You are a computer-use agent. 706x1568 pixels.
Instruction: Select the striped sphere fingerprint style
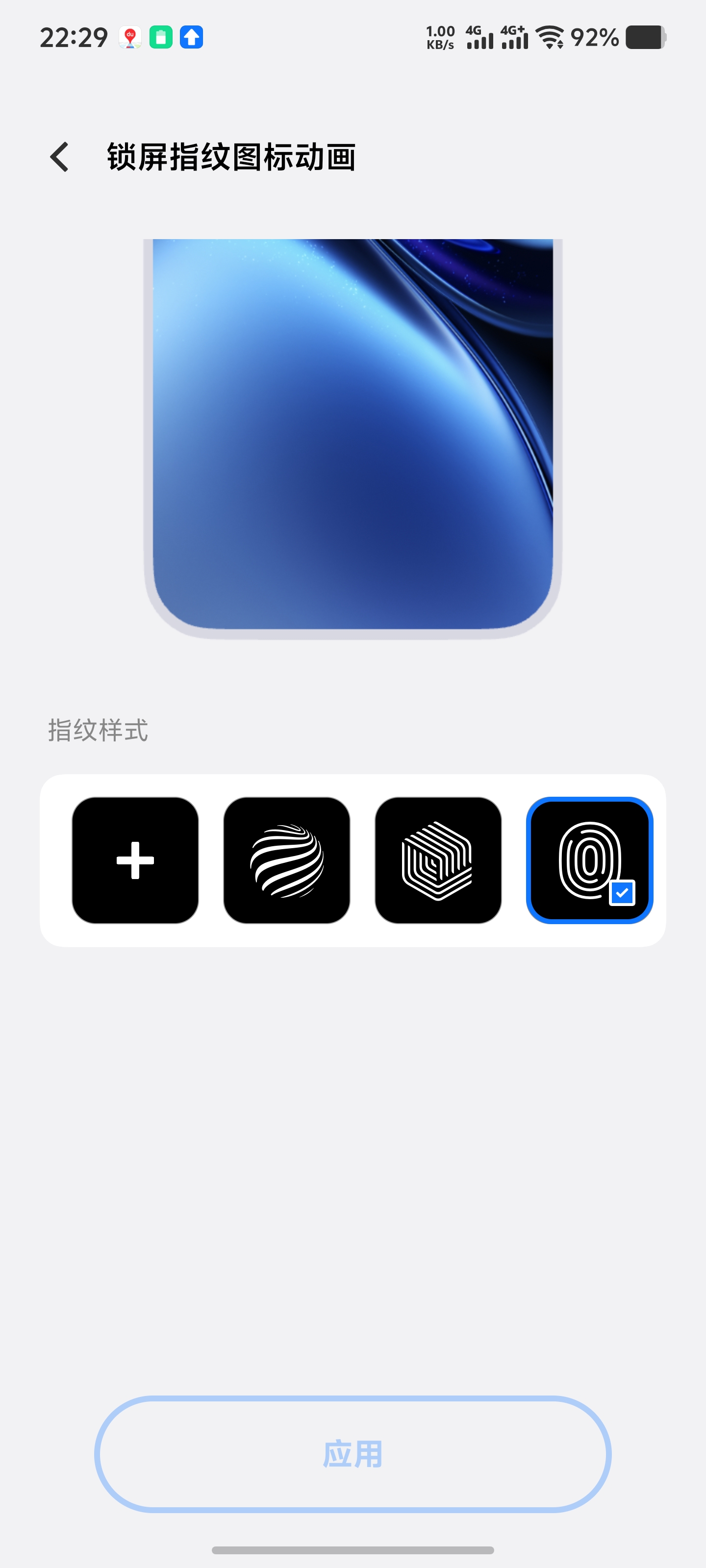(x=286, y=860)
